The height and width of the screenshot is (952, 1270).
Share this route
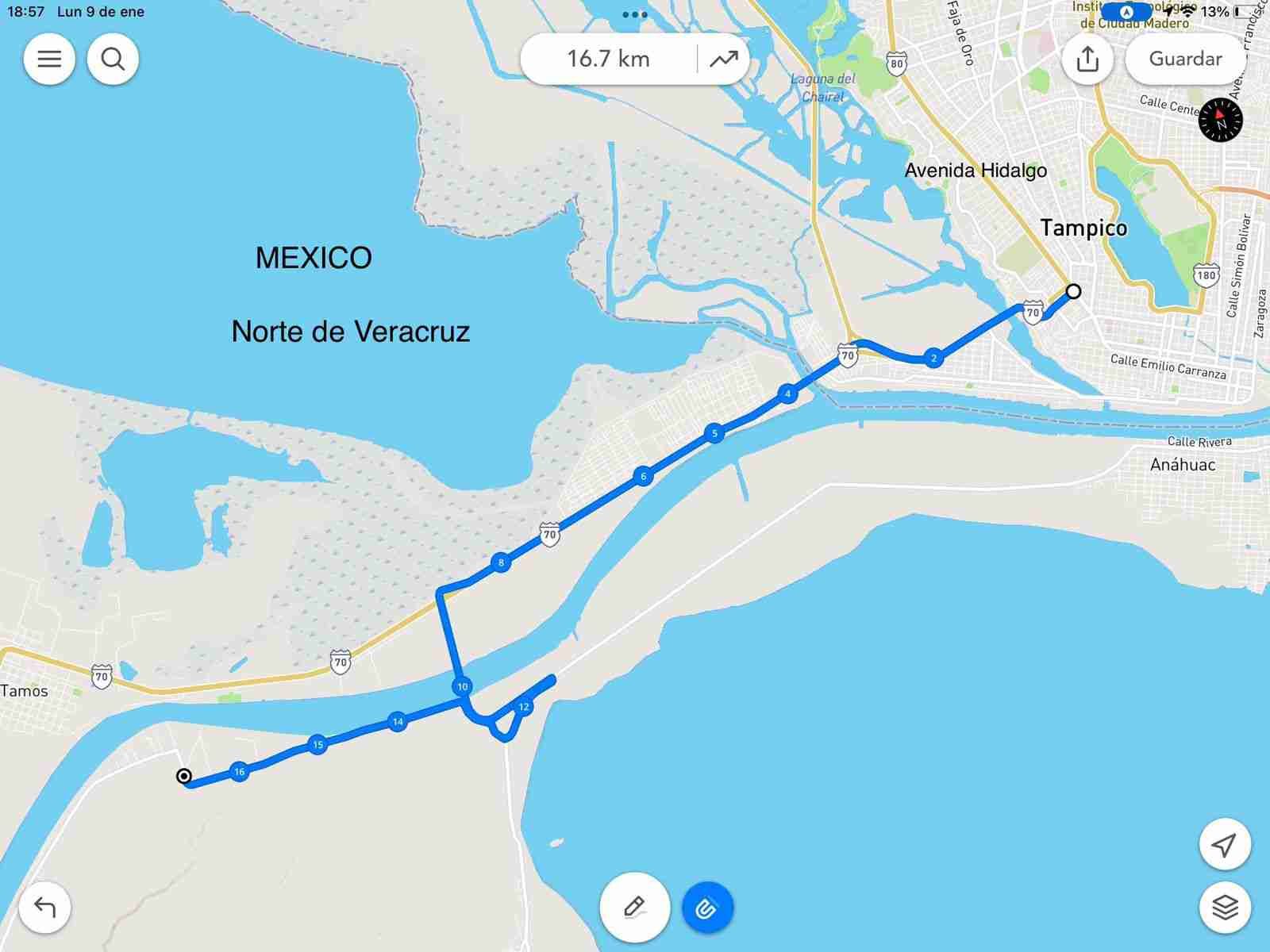point(1087,59)
